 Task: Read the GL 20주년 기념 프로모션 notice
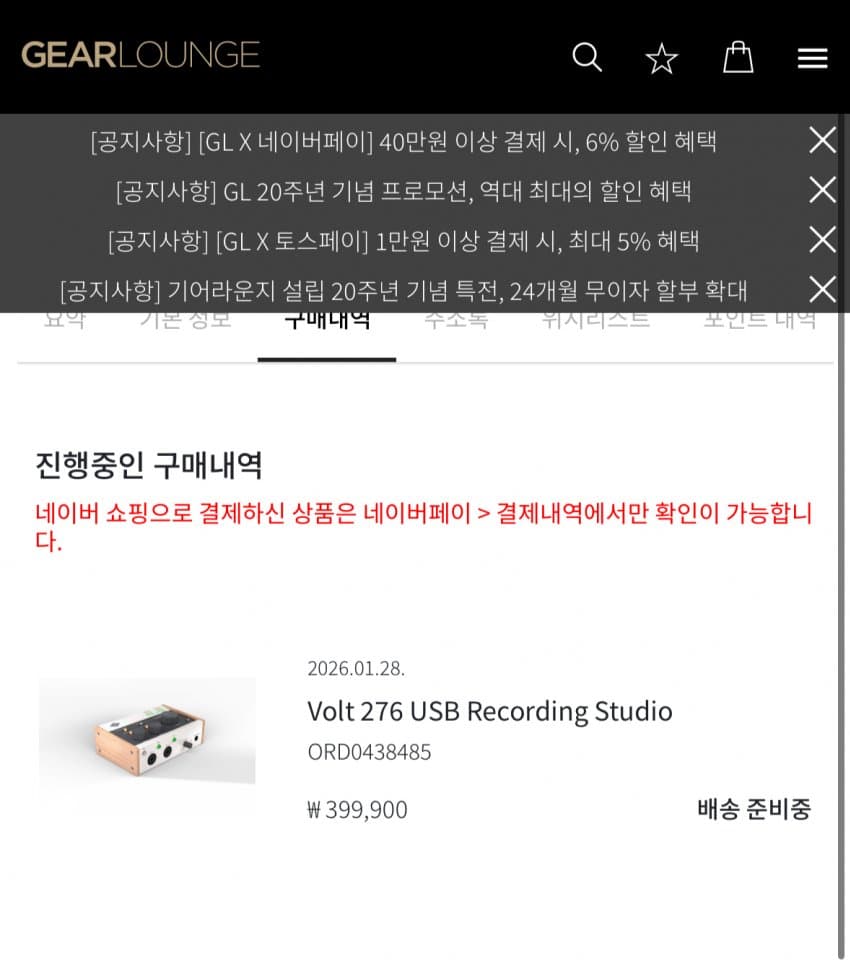pyautogui.click(x=403, y=190)
